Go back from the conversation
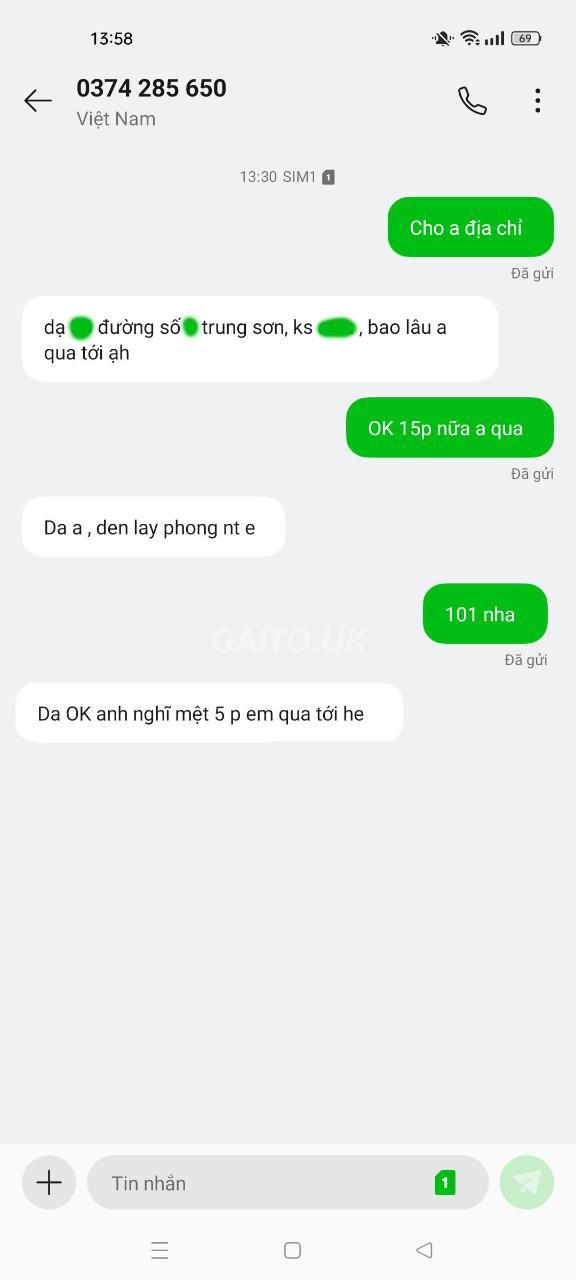Image resolution: width=576 pixels, height=1280 pixels. (38, 100)
